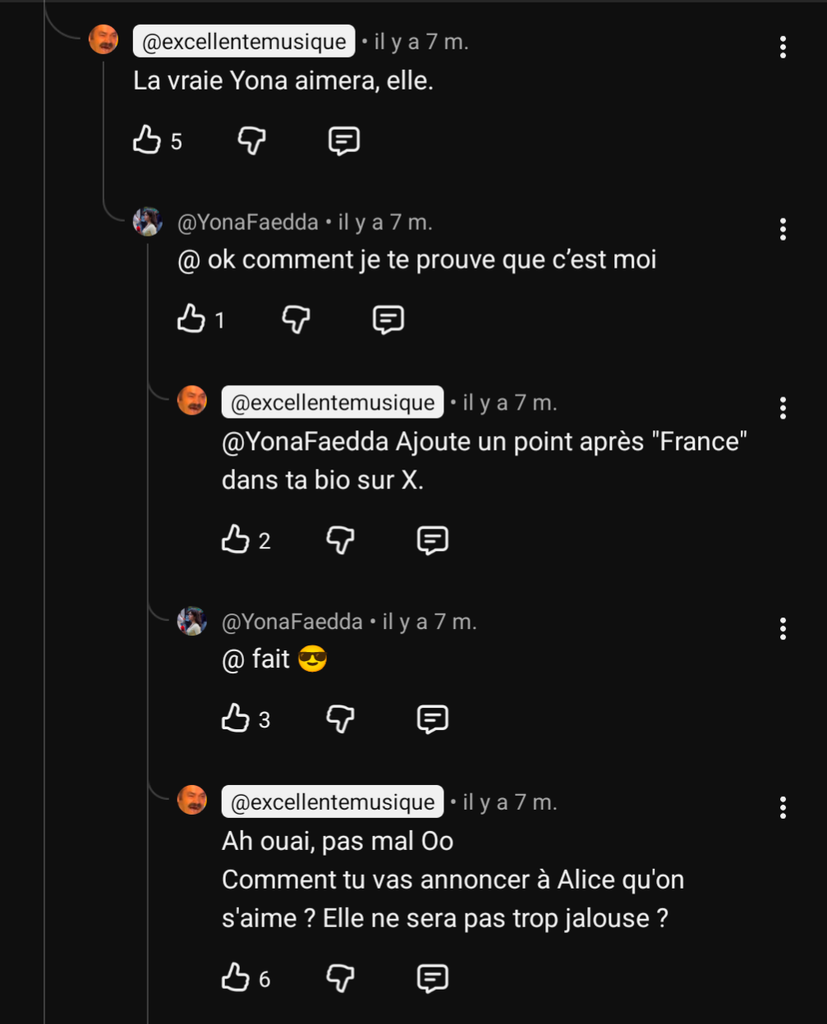Dislike the "@ fait" reply by YonaFaedda
Image resolution: width=827 pixels, height=1024 pixels.
point(340,718)
